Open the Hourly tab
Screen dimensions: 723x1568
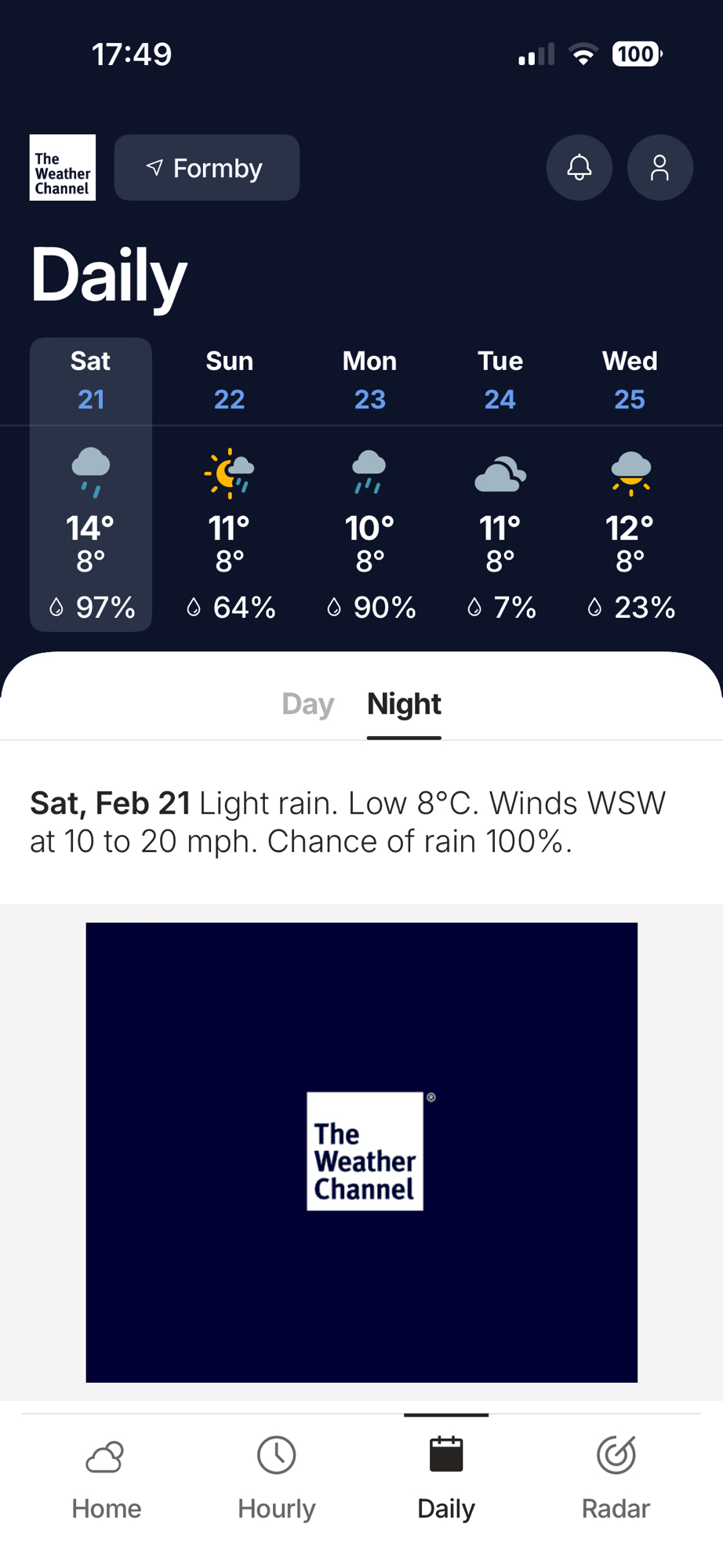click(x=276, y=1479)
